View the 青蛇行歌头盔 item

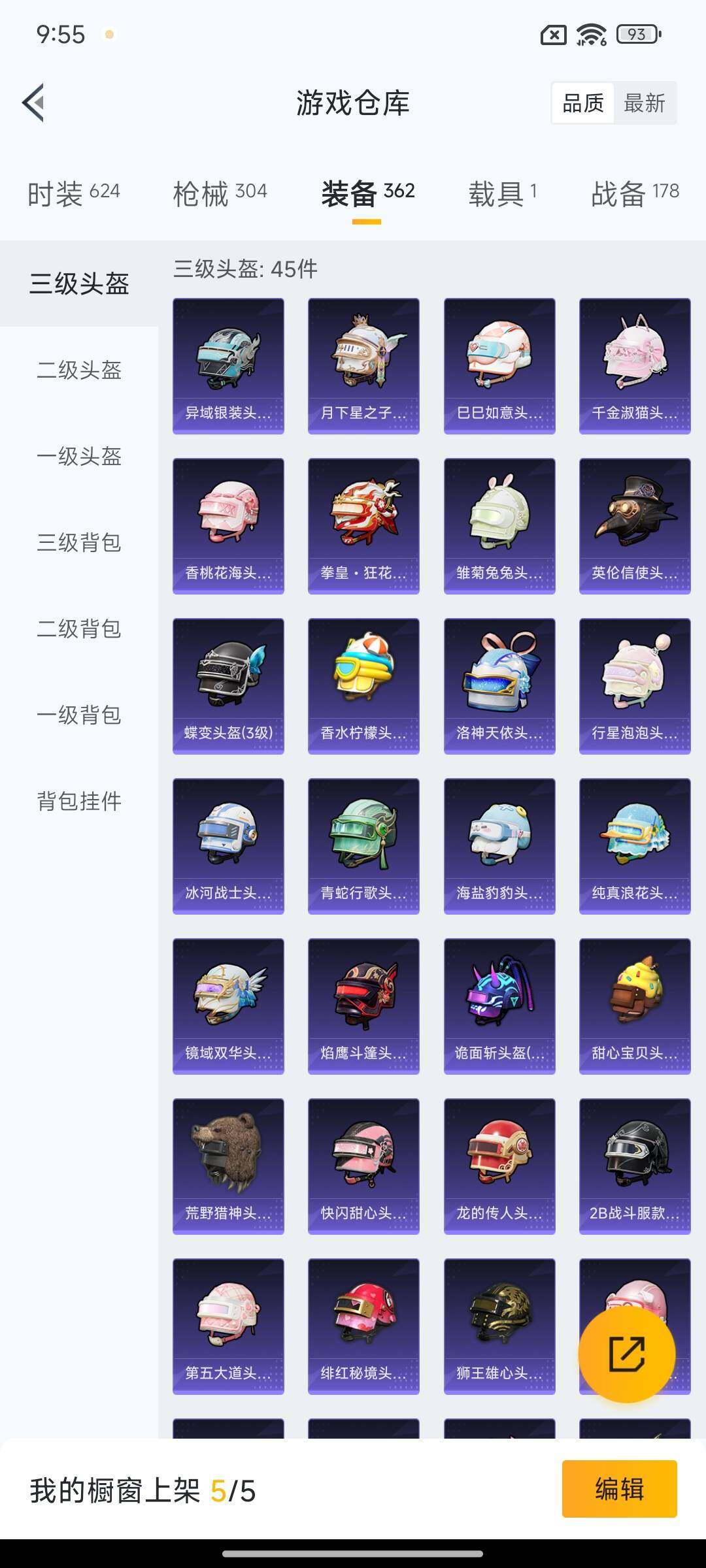[363, 846]
